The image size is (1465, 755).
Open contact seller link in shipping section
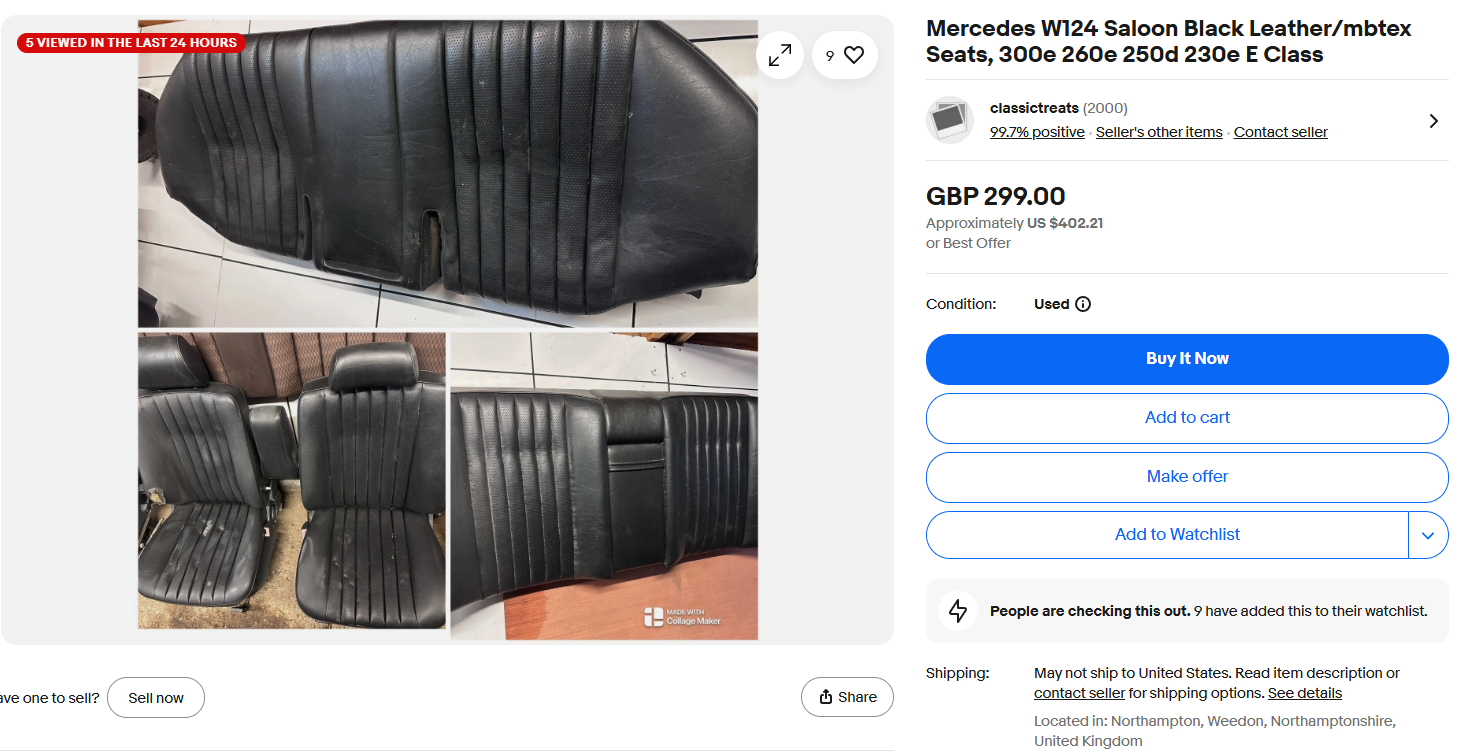[x=1079, y=693]
